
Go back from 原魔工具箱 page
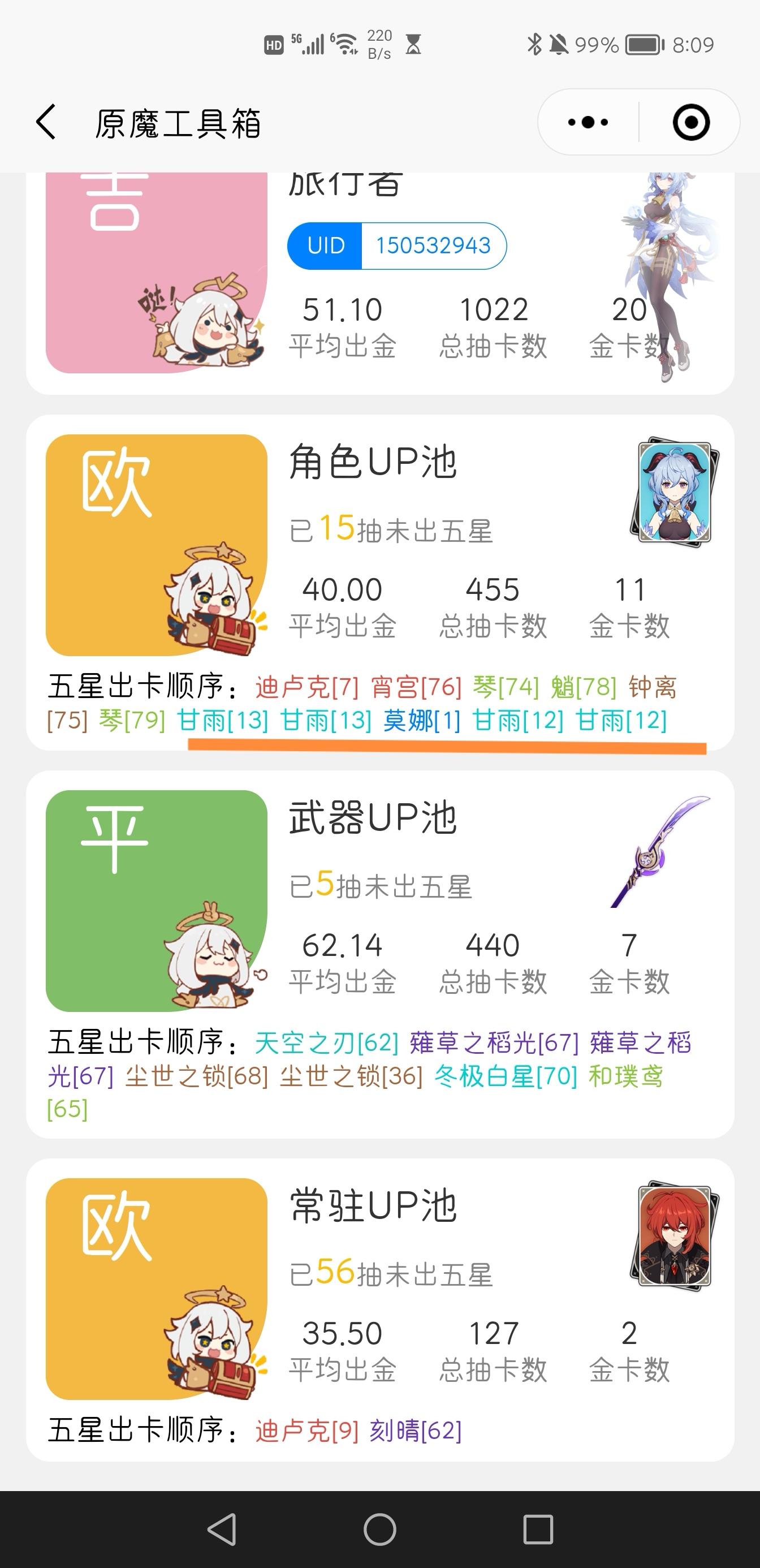[x=46, y=122]
